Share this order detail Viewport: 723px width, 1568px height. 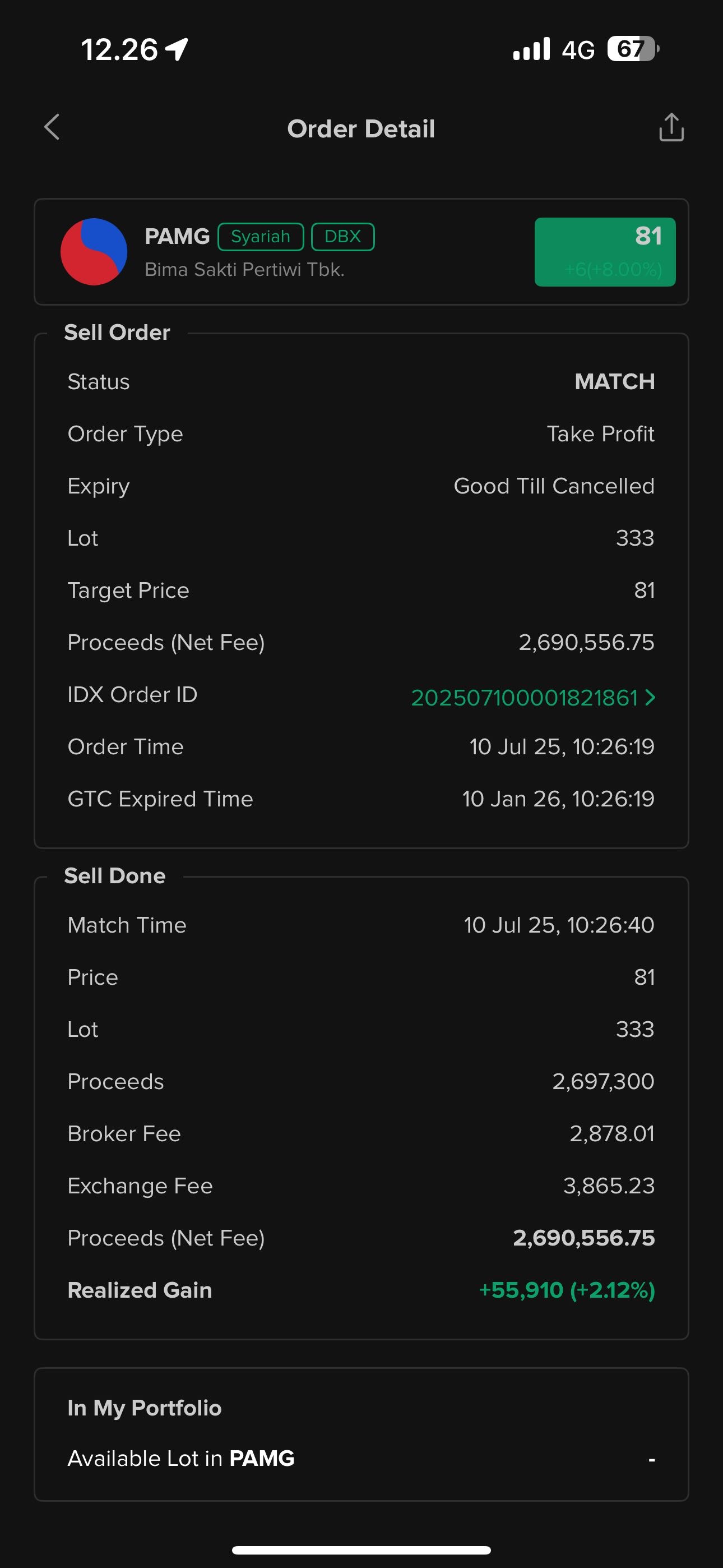[671, 127]
